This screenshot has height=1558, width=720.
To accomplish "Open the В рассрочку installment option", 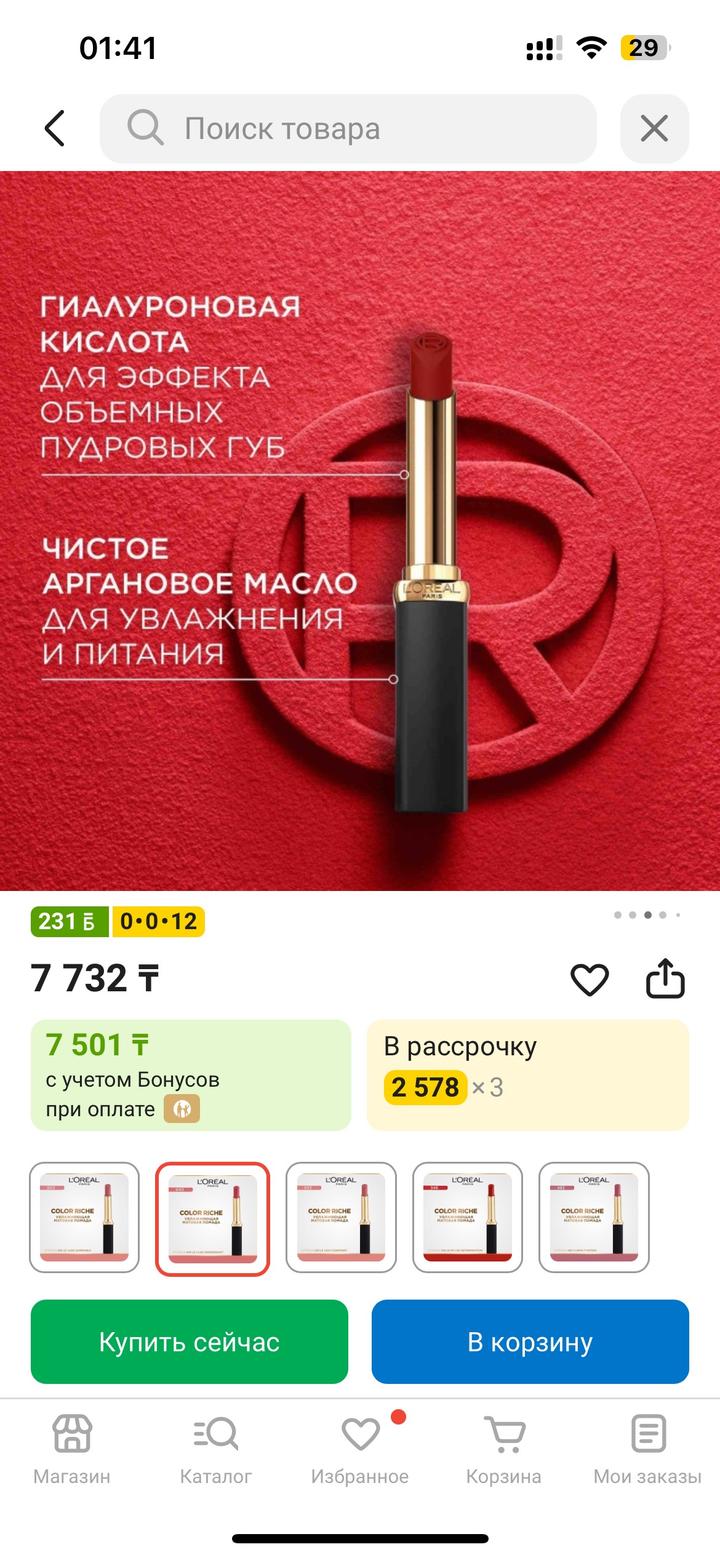I will [x=527, y=1075].
